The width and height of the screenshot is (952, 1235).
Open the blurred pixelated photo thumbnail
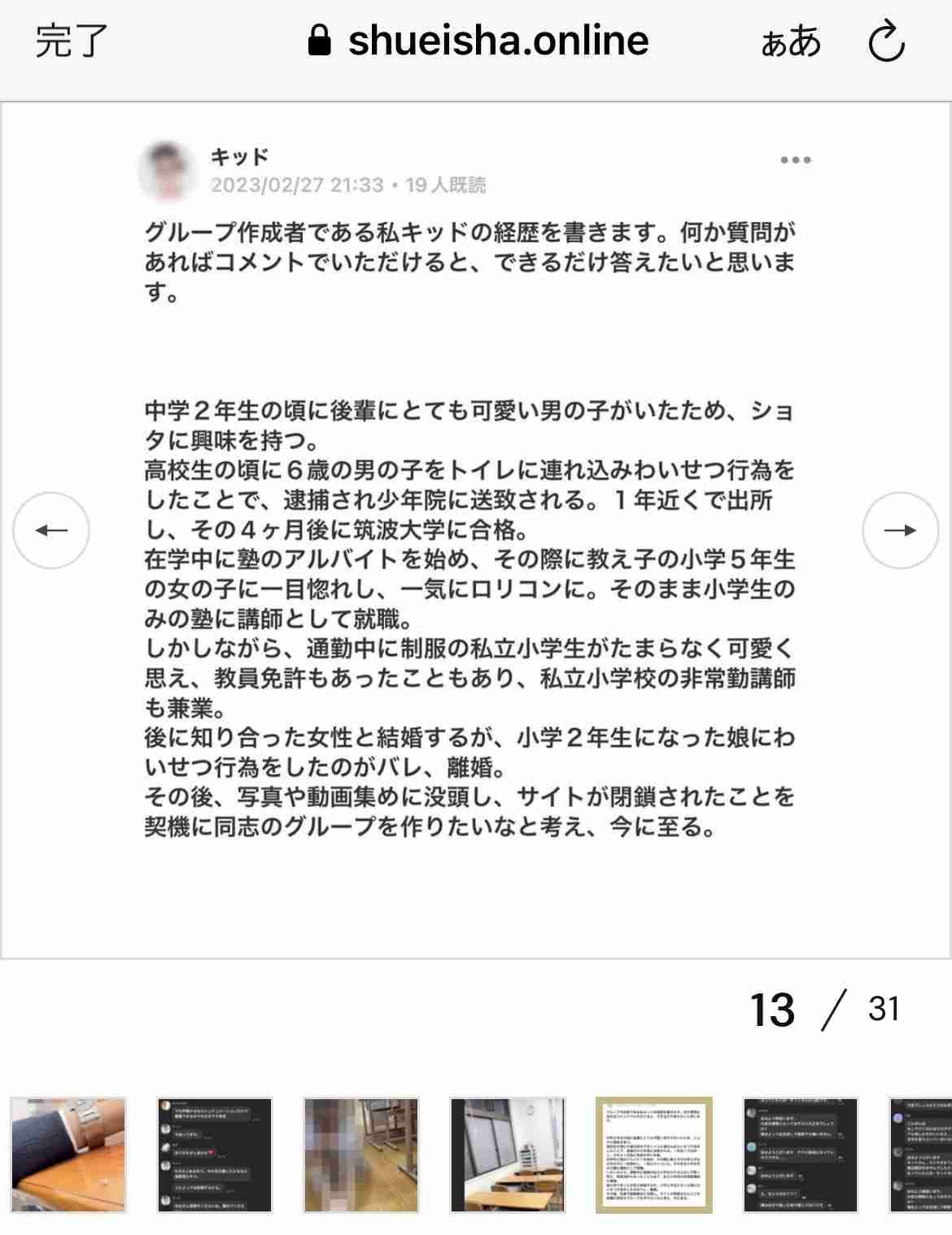361,1154
